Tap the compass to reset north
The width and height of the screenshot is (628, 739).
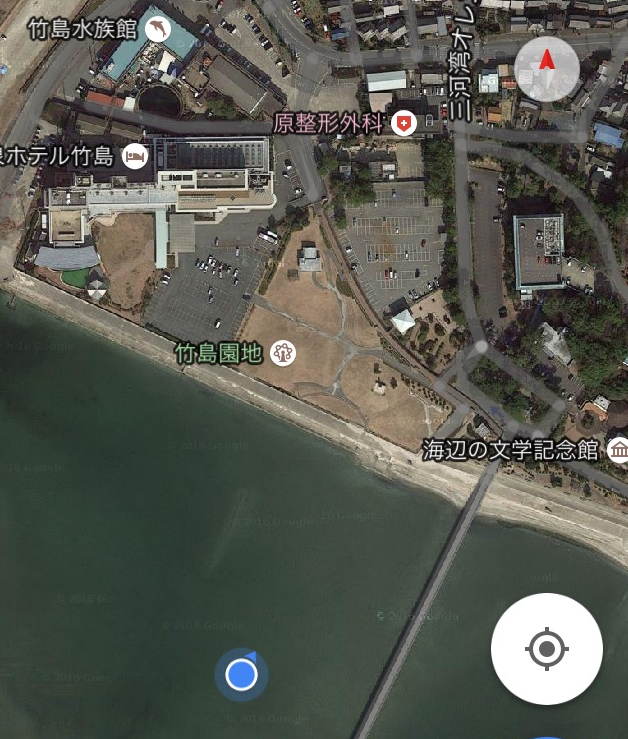547,69
